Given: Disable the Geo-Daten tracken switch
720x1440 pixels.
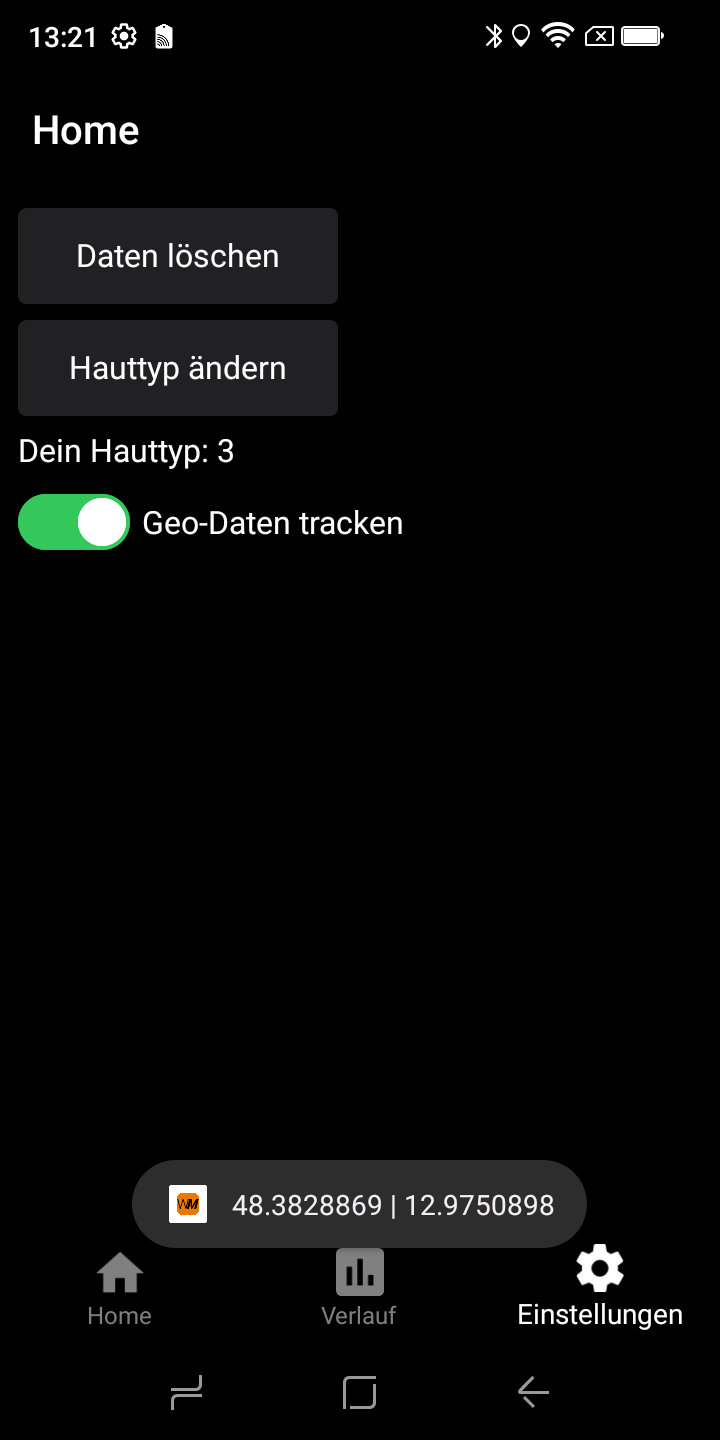Looking at the screenshot, I should pos(74,522).
